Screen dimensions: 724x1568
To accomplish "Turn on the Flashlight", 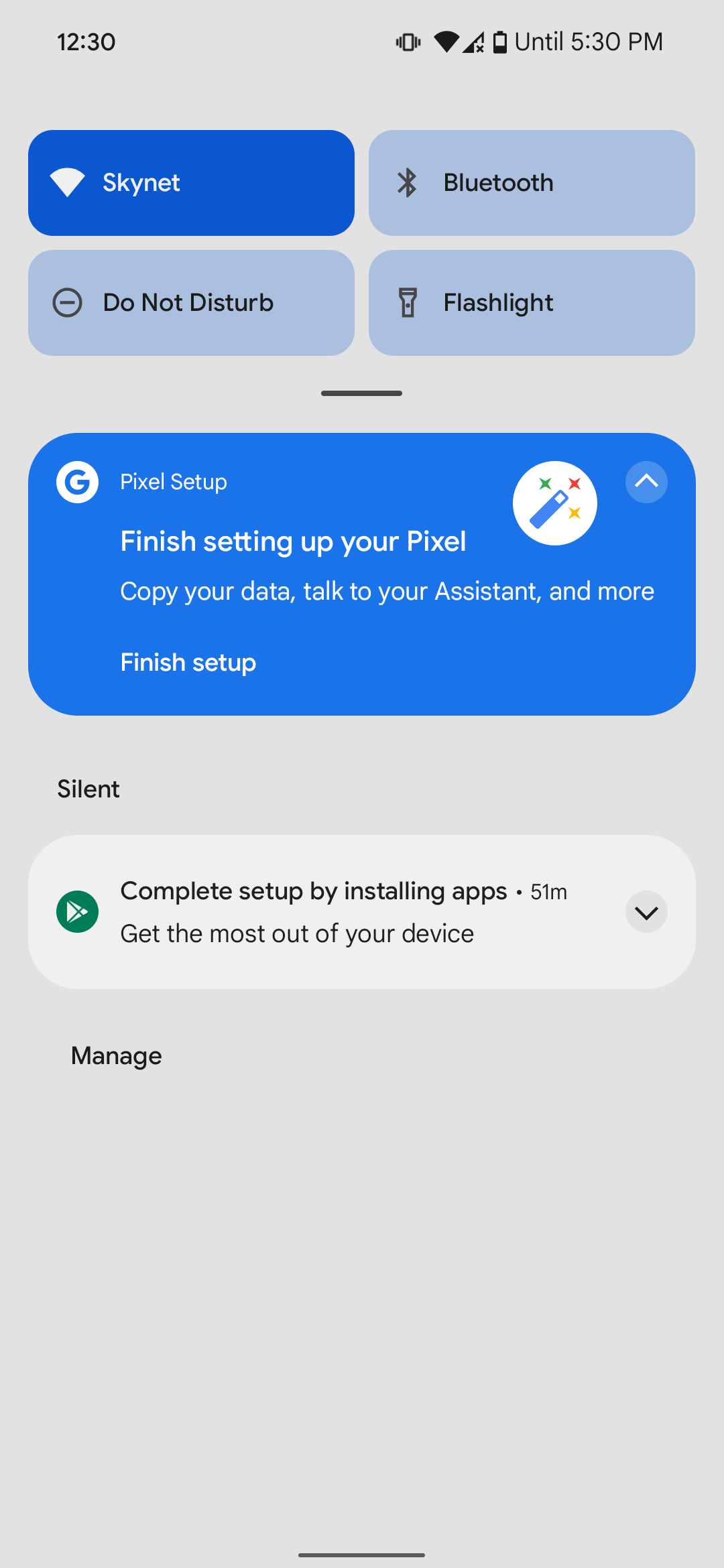I will (531, 303).
